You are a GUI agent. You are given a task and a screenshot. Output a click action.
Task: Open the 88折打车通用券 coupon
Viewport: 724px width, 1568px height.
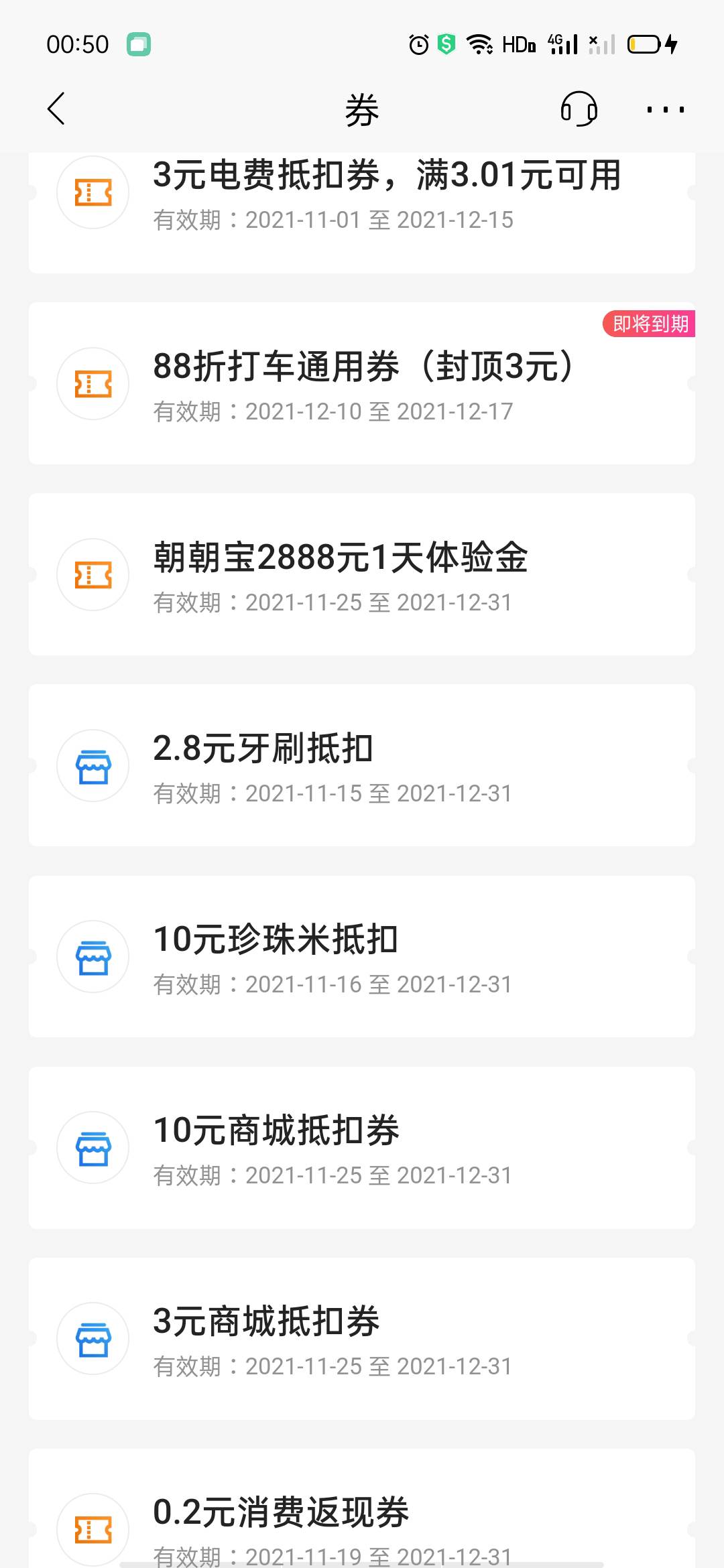click(x=362, y=383)
